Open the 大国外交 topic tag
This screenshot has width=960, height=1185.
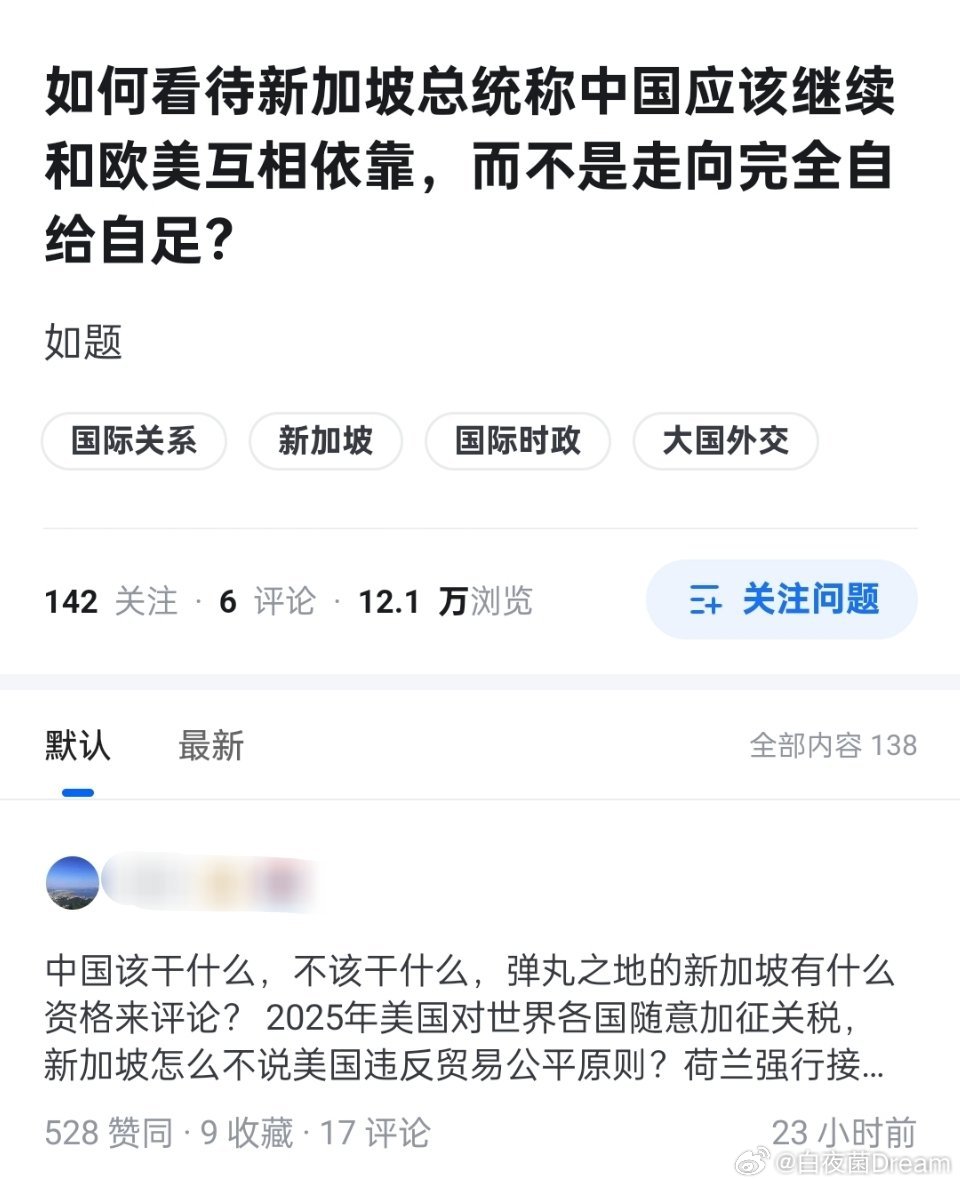click(x=725, y=441)
